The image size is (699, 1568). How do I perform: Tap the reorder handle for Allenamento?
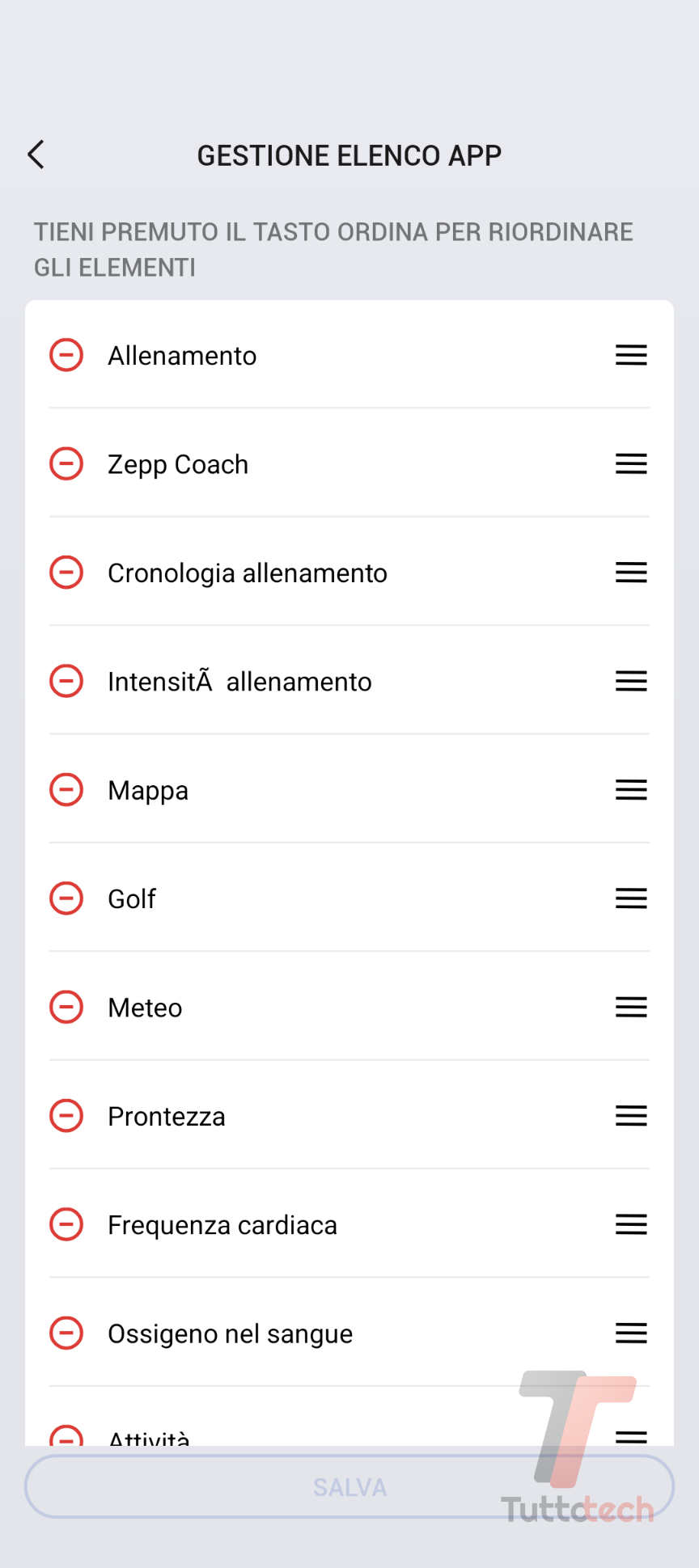631,355
